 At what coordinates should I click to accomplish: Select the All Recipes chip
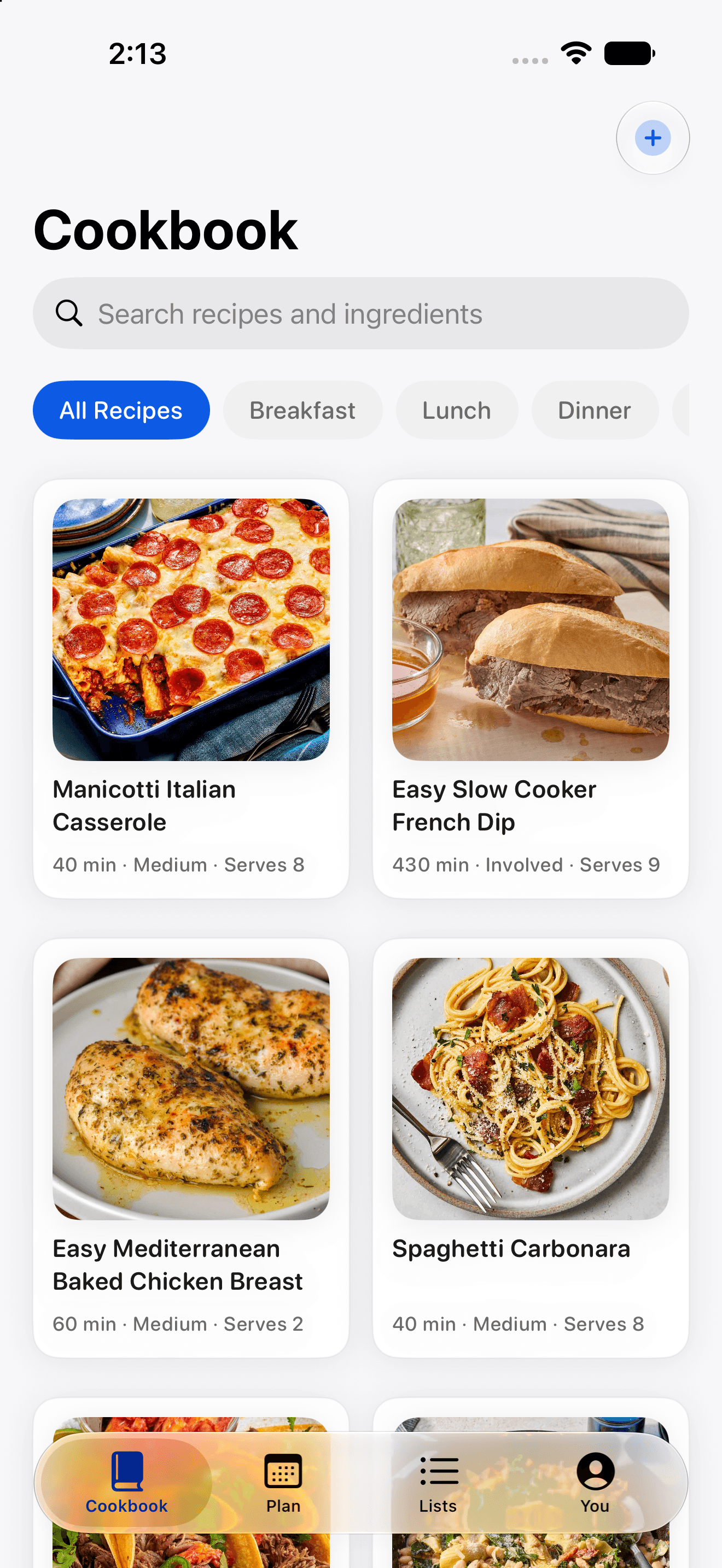[121, 410]
